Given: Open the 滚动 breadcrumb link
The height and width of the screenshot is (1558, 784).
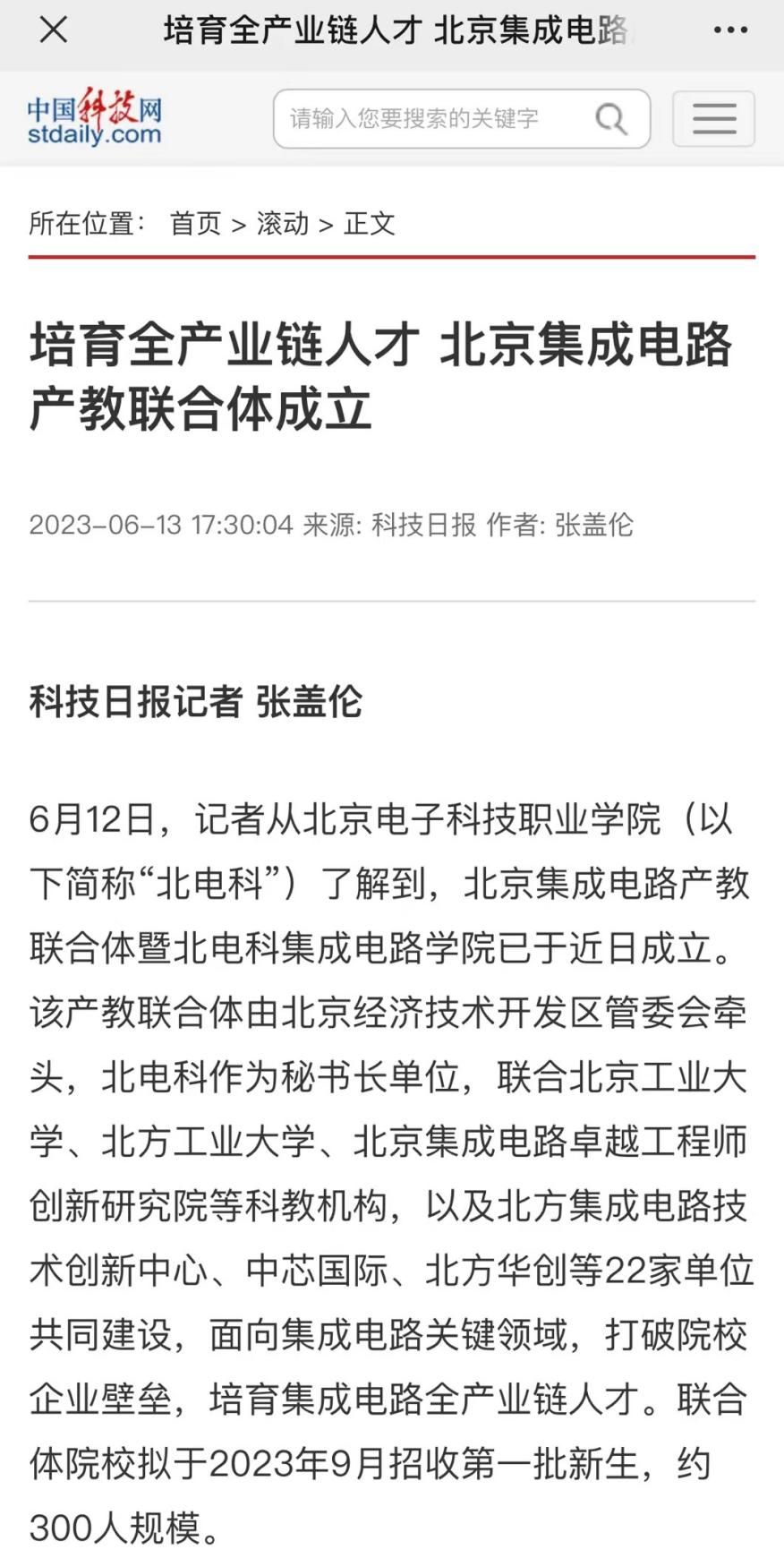Looking at the screenshot, I should (x=282, y=223).
